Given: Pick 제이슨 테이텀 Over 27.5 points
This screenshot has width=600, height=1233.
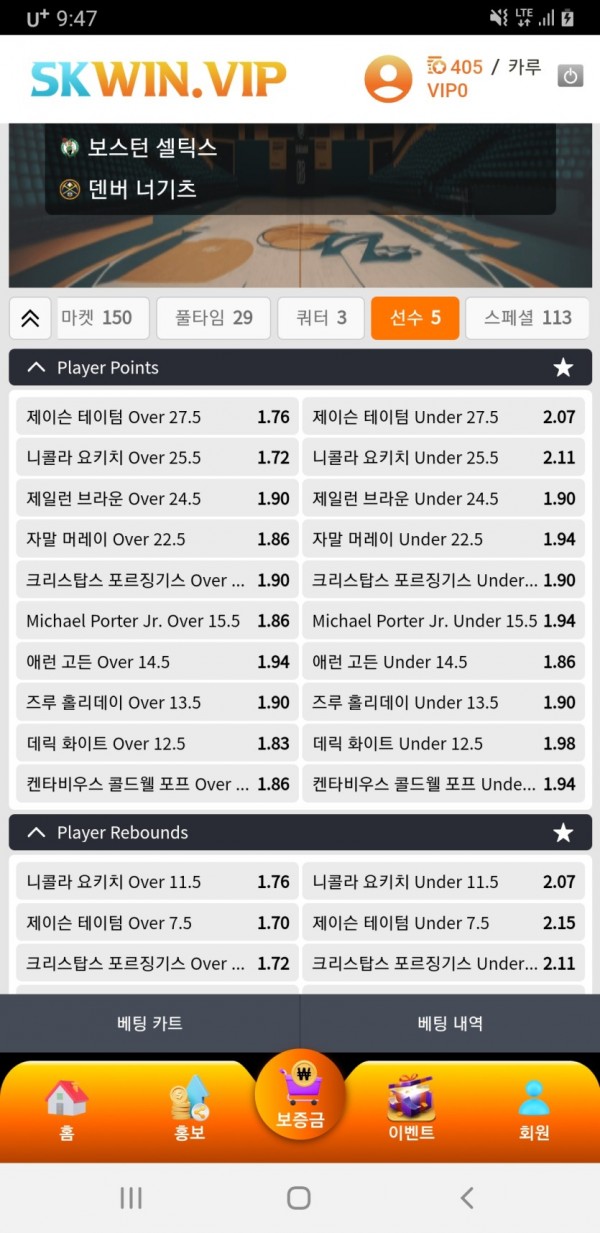Looking at the screenshot, I should [x=157, y=417].
